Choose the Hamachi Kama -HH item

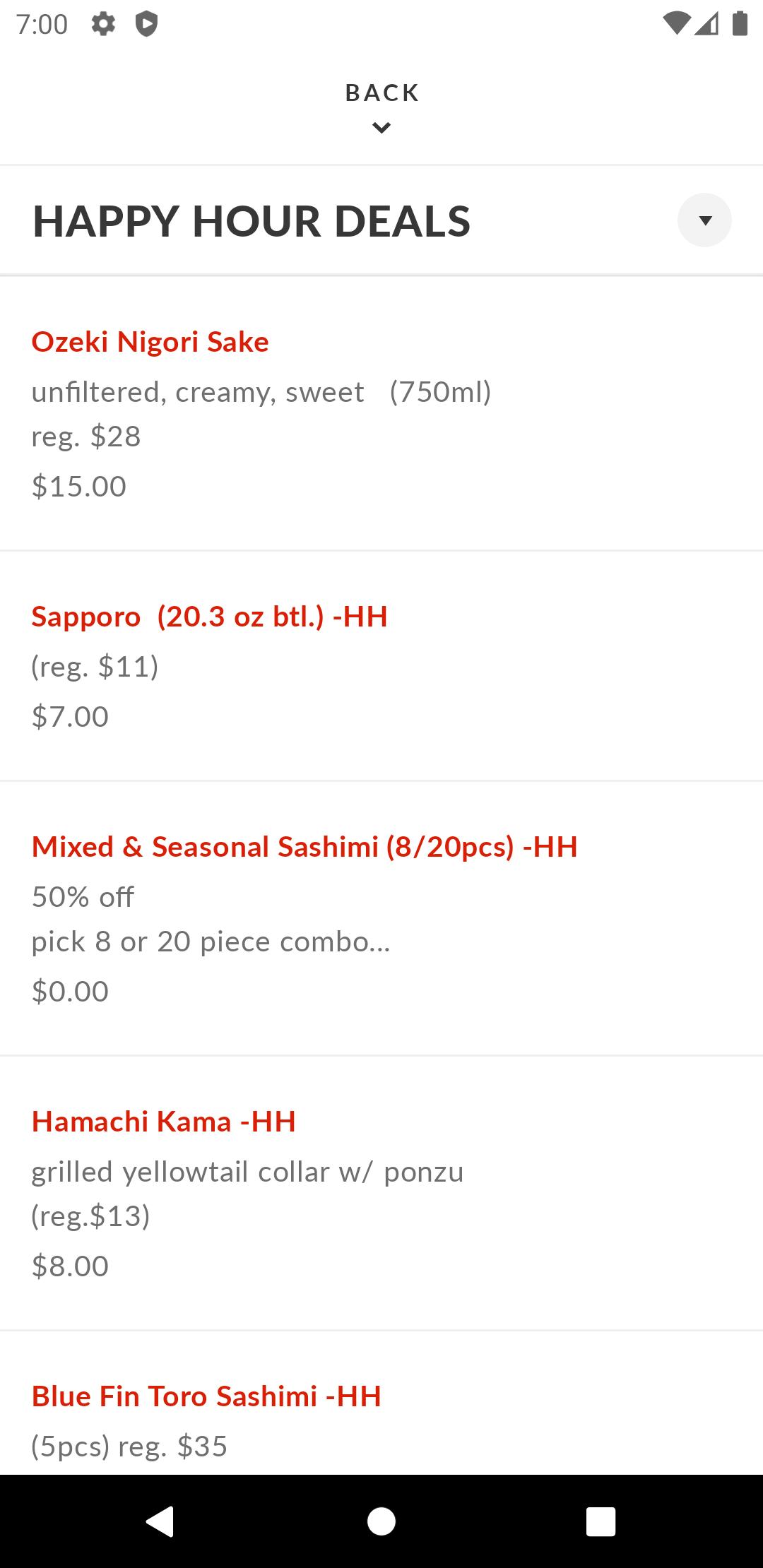164,1122
